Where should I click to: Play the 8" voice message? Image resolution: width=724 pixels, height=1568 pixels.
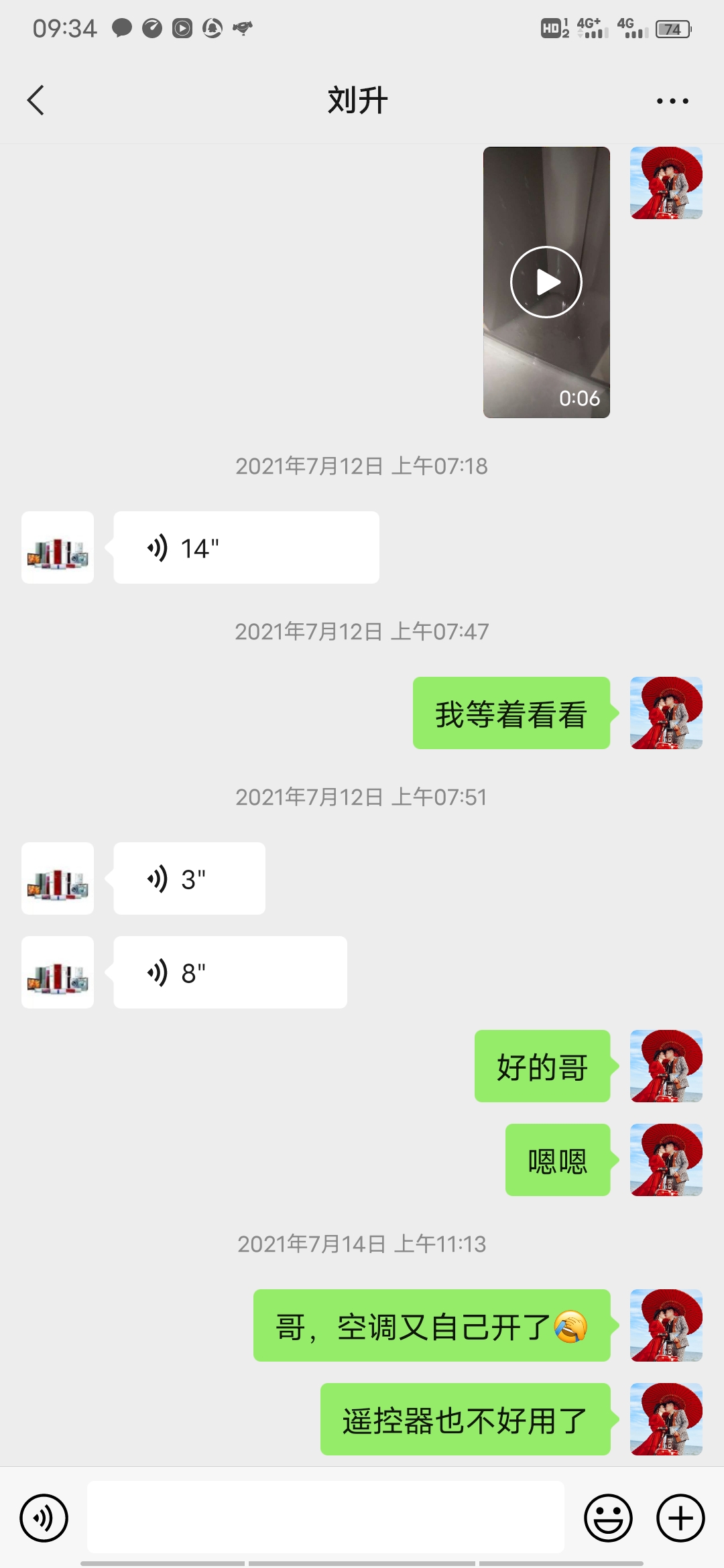click(x=230, y=972)
